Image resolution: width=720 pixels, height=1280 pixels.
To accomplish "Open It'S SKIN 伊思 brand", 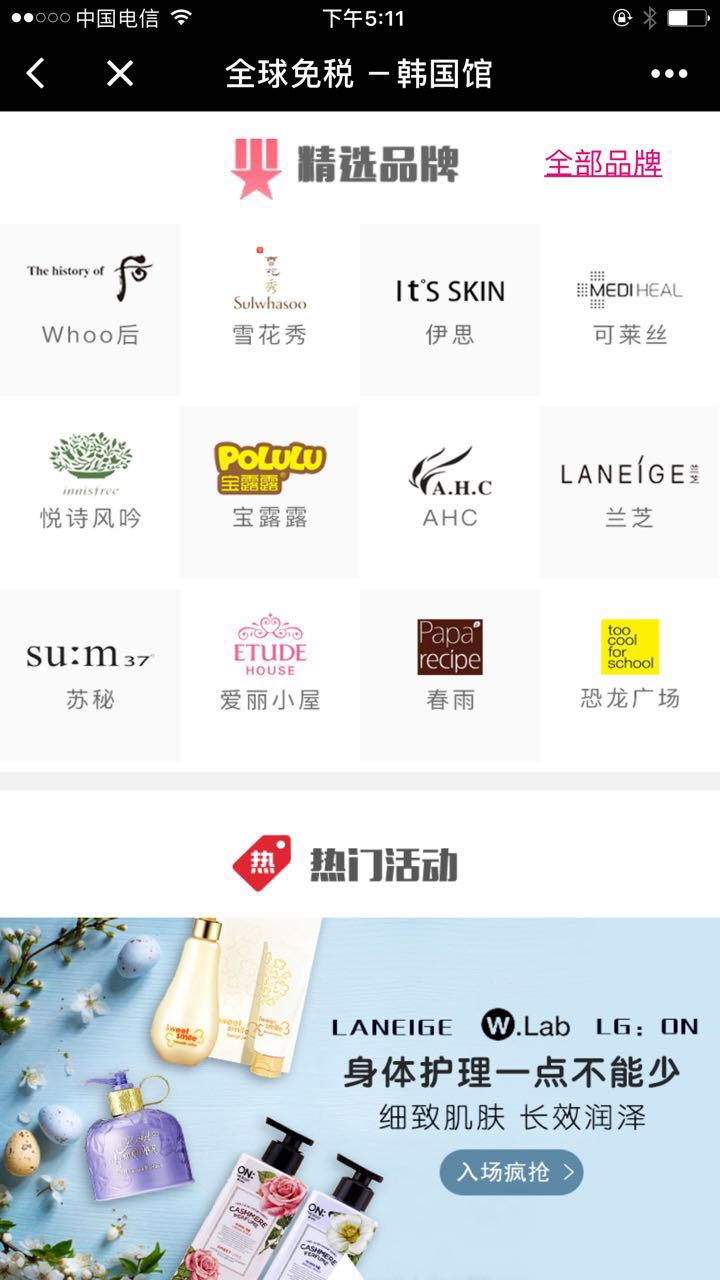I will (x=450, y=309).
